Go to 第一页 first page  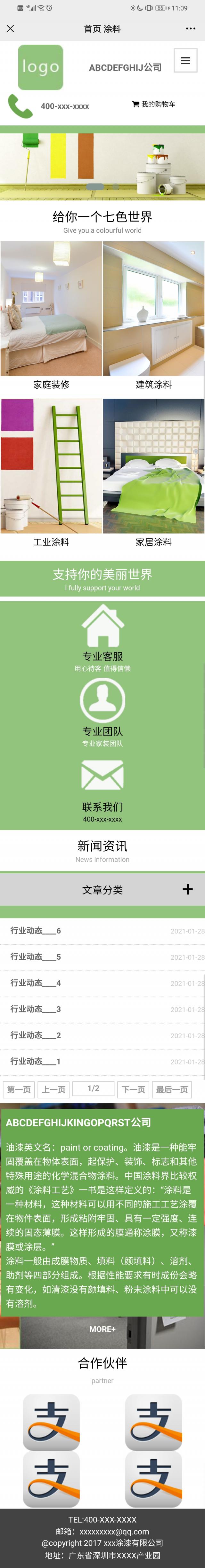tap(19, 1089)
